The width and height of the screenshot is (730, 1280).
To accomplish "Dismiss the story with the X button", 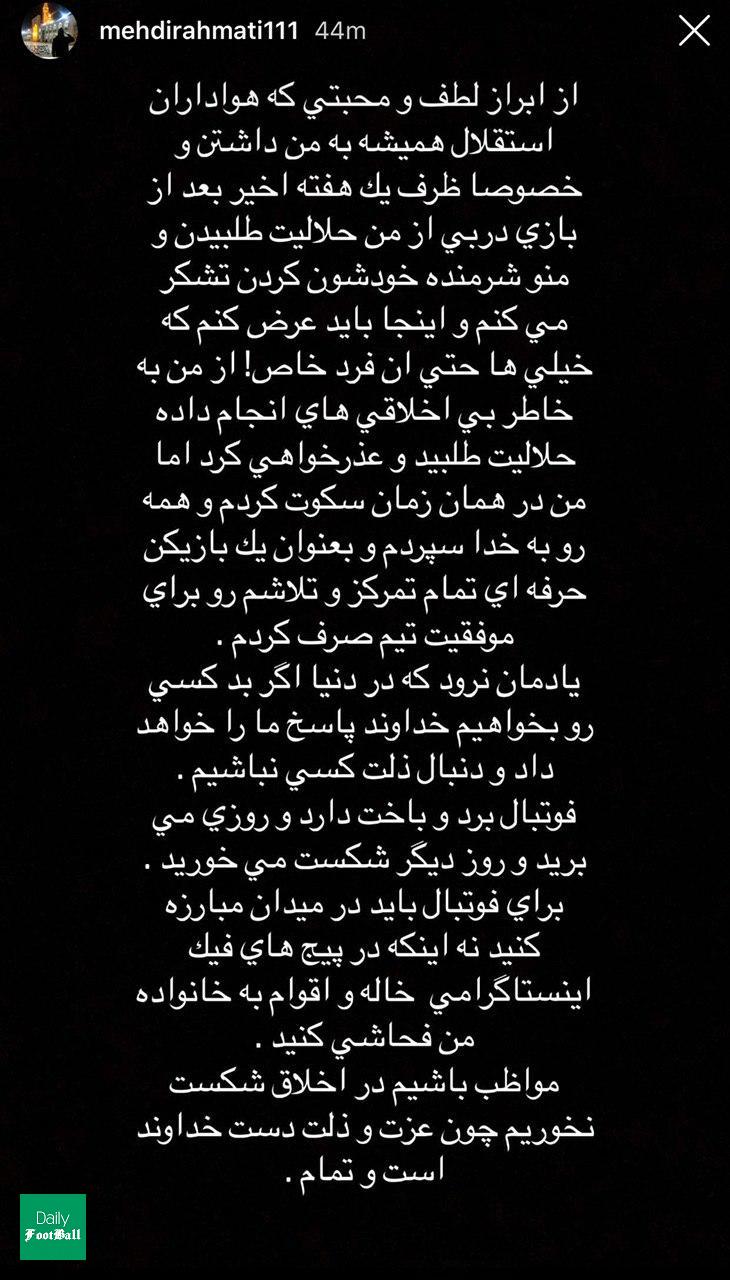I will [694, 30].
